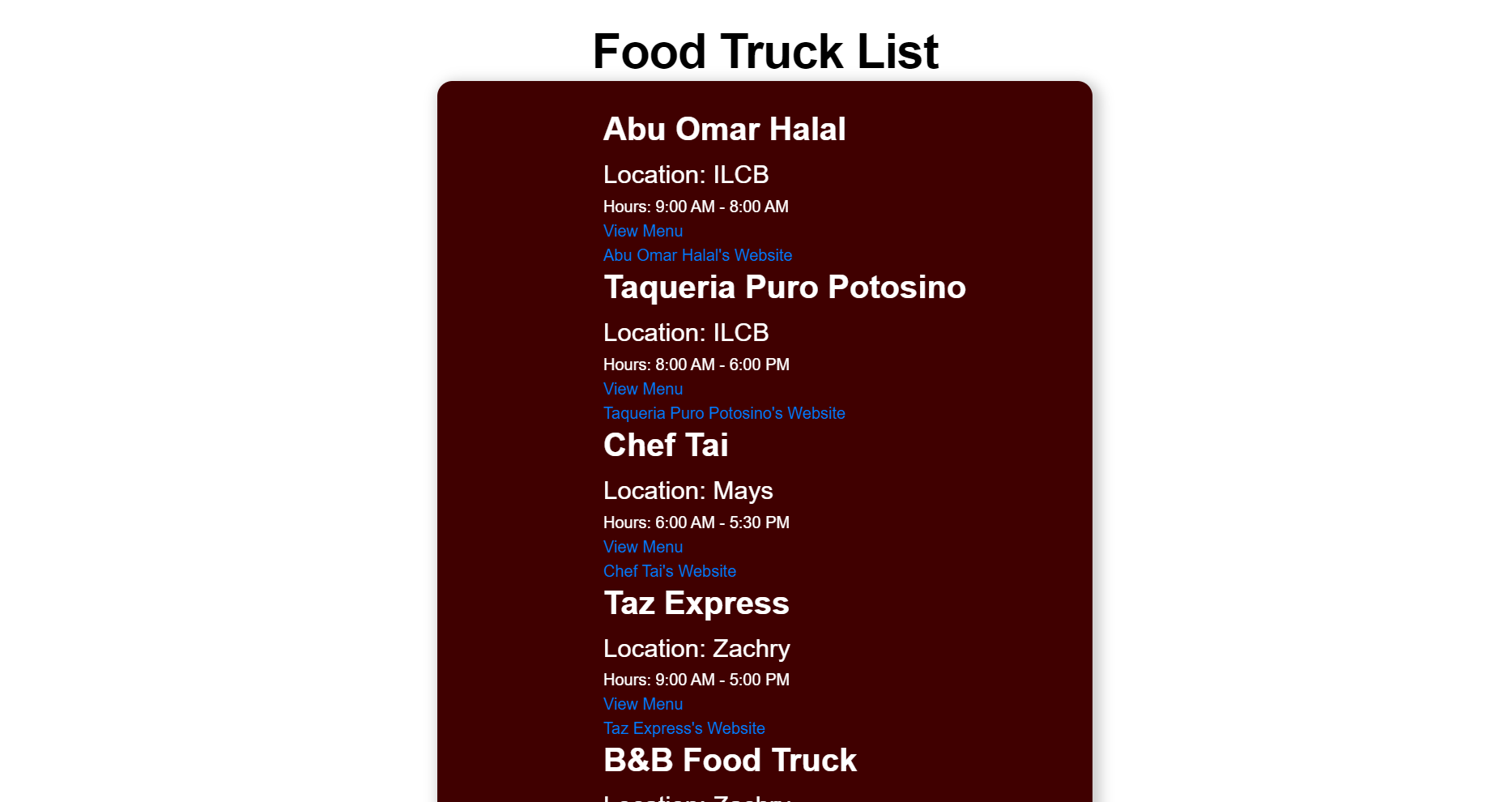Screen dimensions: 1512x802
Task: Open Taqueria Puro Potosino's Website link
Action: tap(724, 413)
